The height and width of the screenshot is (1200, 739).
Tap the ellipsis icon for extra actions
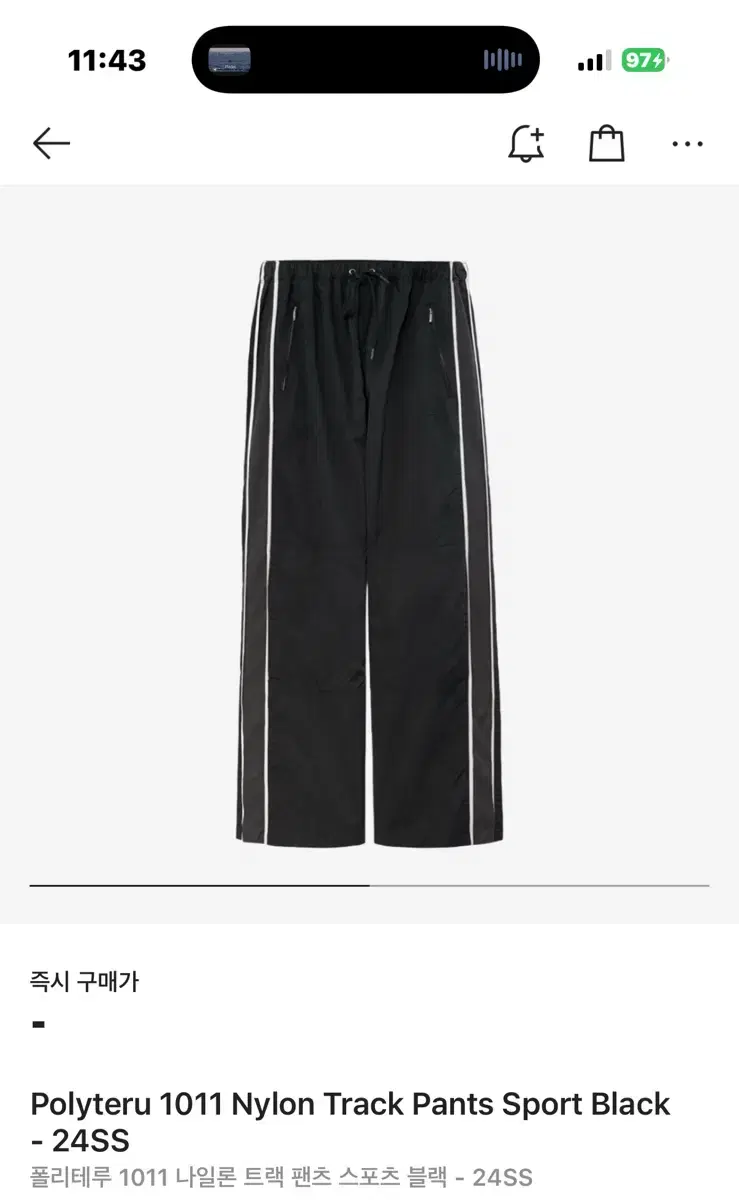pyautogui.click(x=687, y=143)
